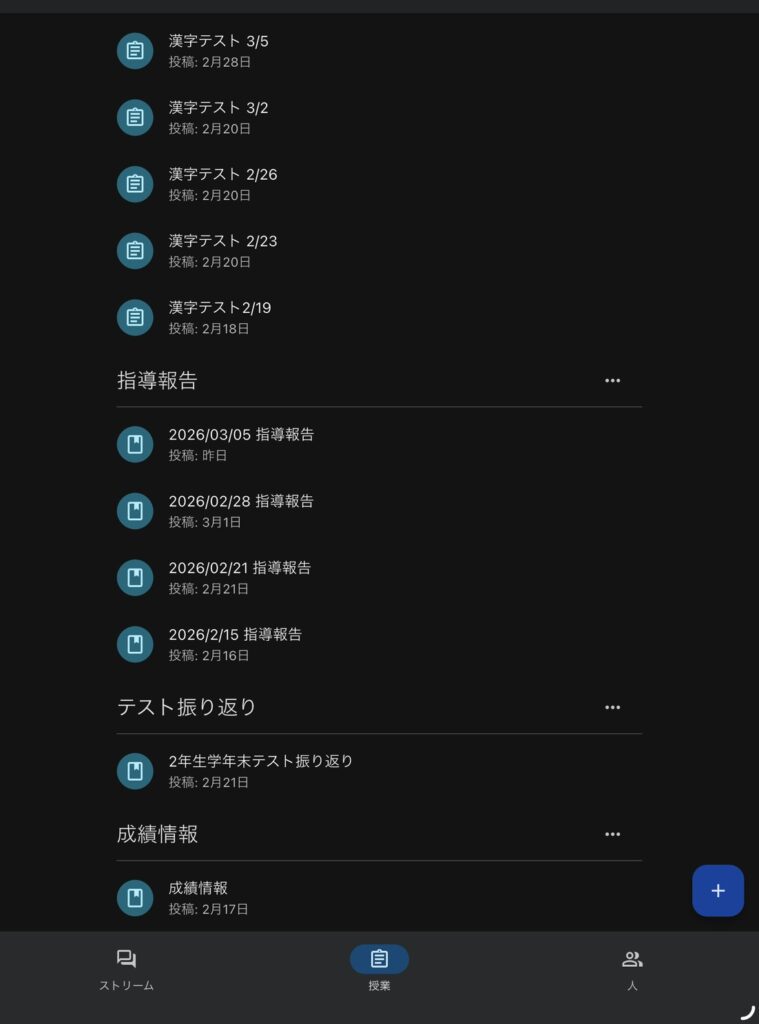Tap the 2026/03/05 指導報告 material icon

click(x=135, y=444)
